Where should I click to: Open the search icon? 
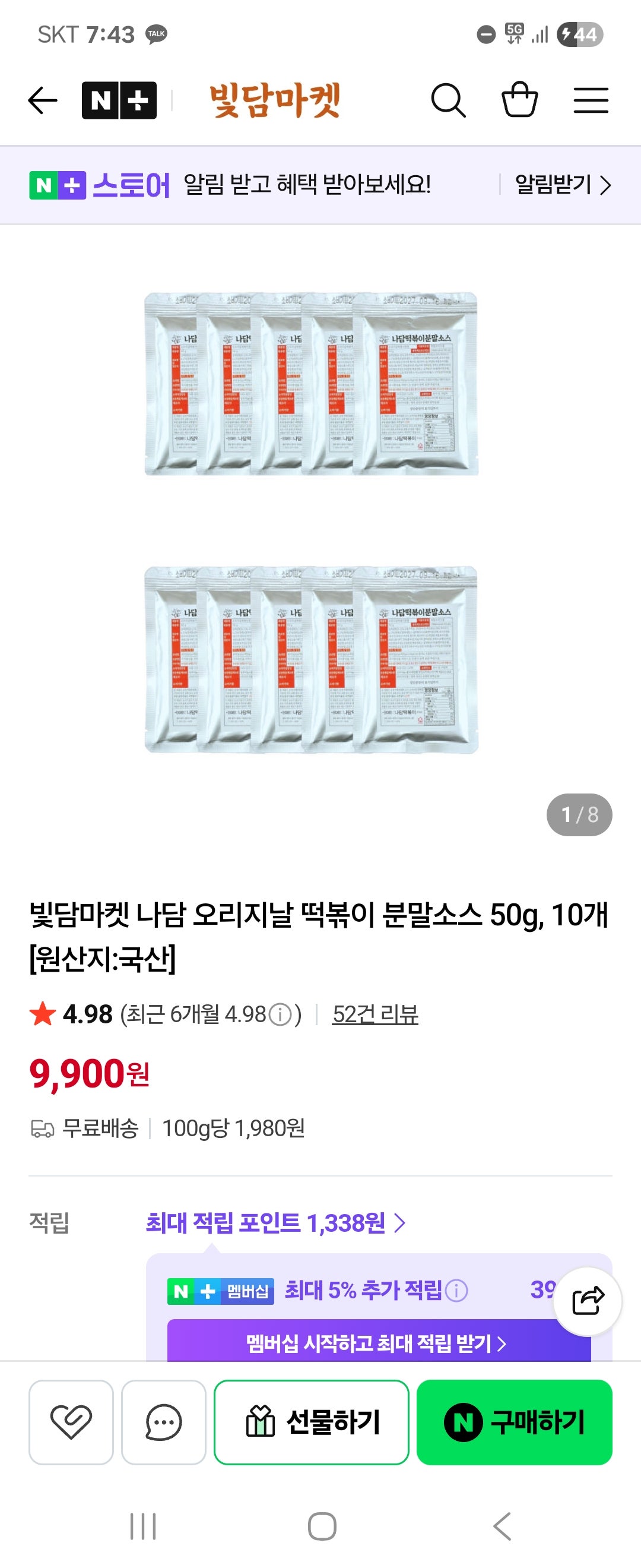tap(449, 100)
